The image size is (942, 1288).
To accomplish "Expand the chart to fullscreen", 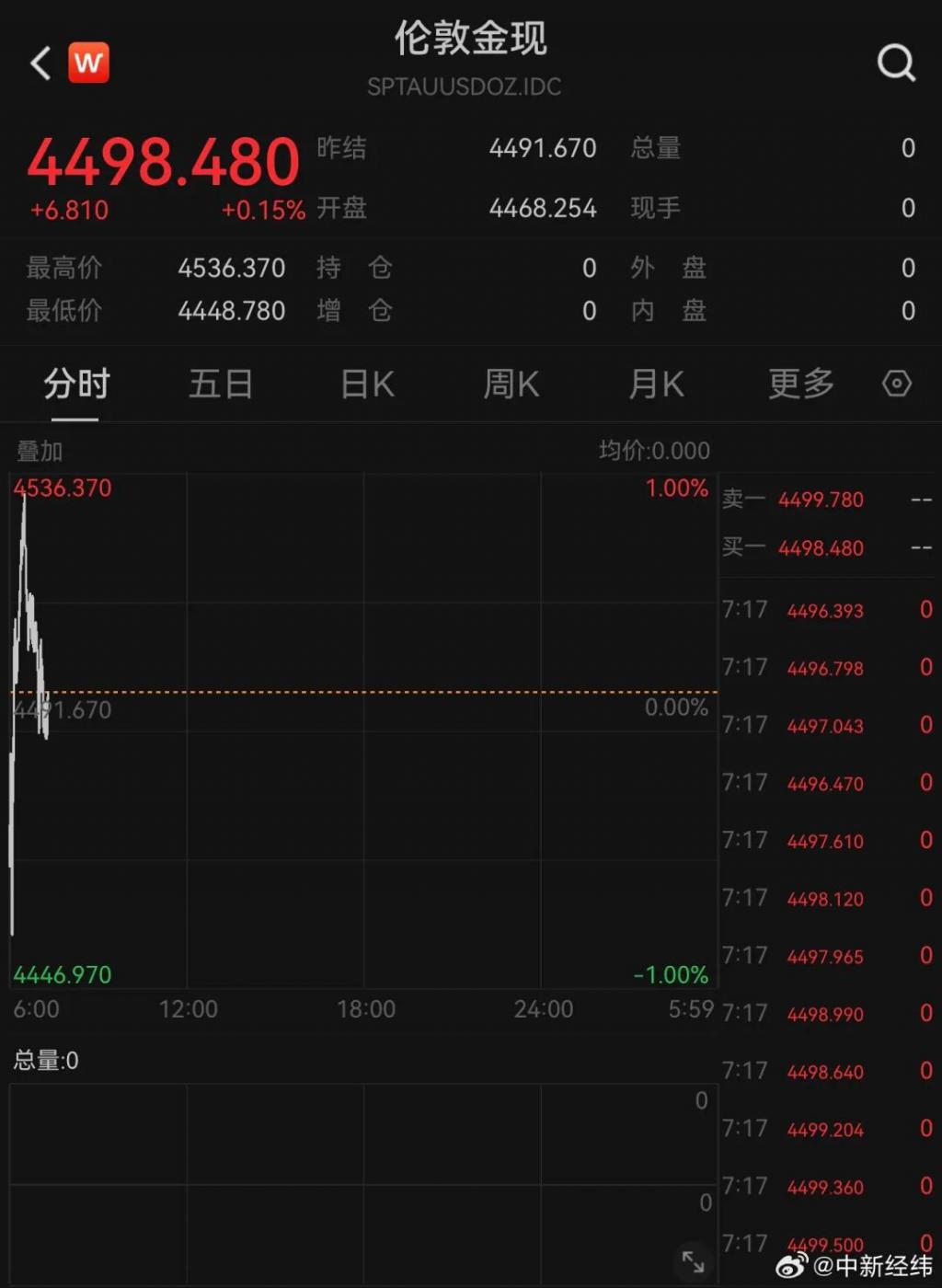I will point(693,1262).
